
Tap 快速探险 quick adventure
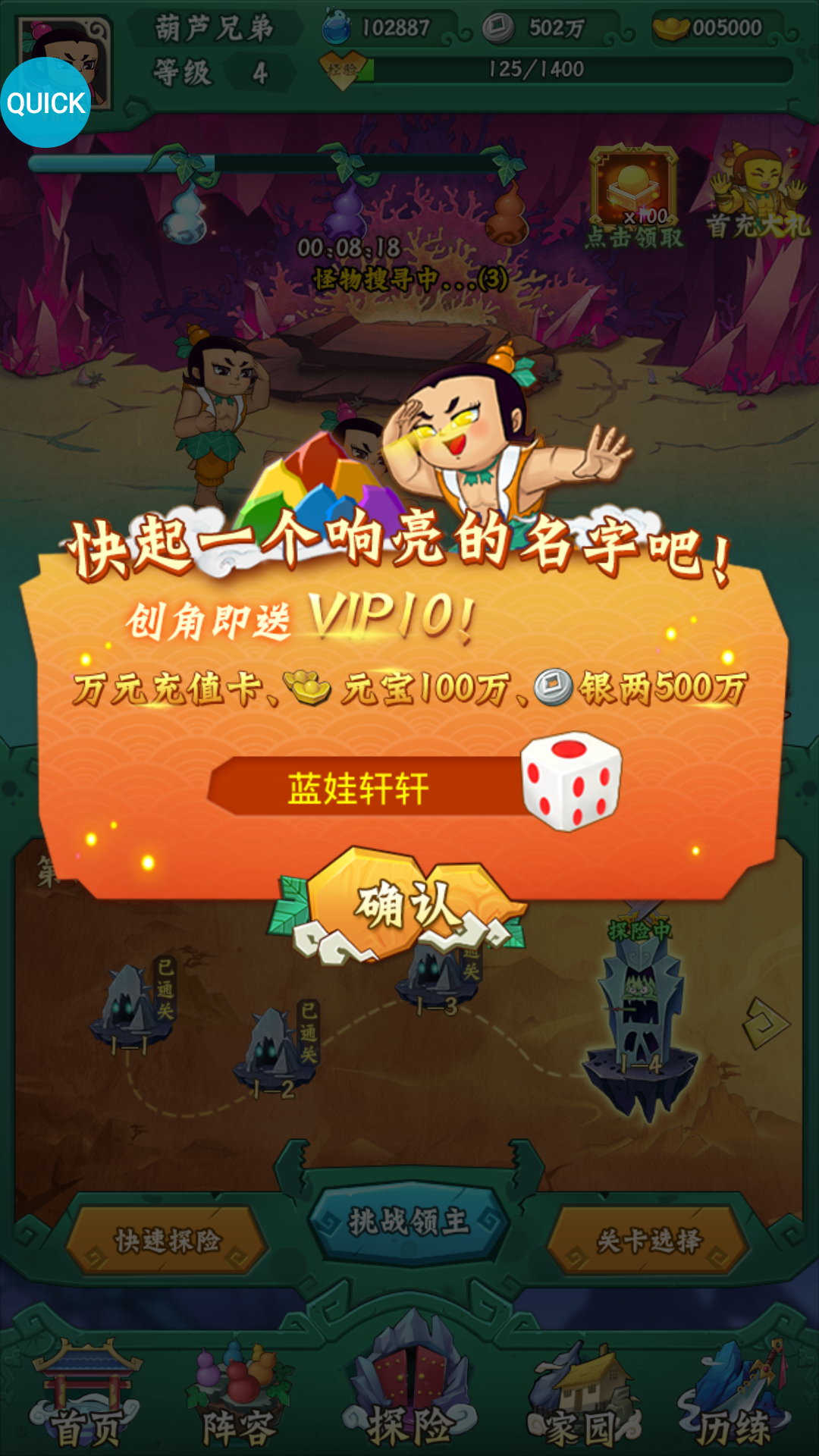pos(168,1241)
